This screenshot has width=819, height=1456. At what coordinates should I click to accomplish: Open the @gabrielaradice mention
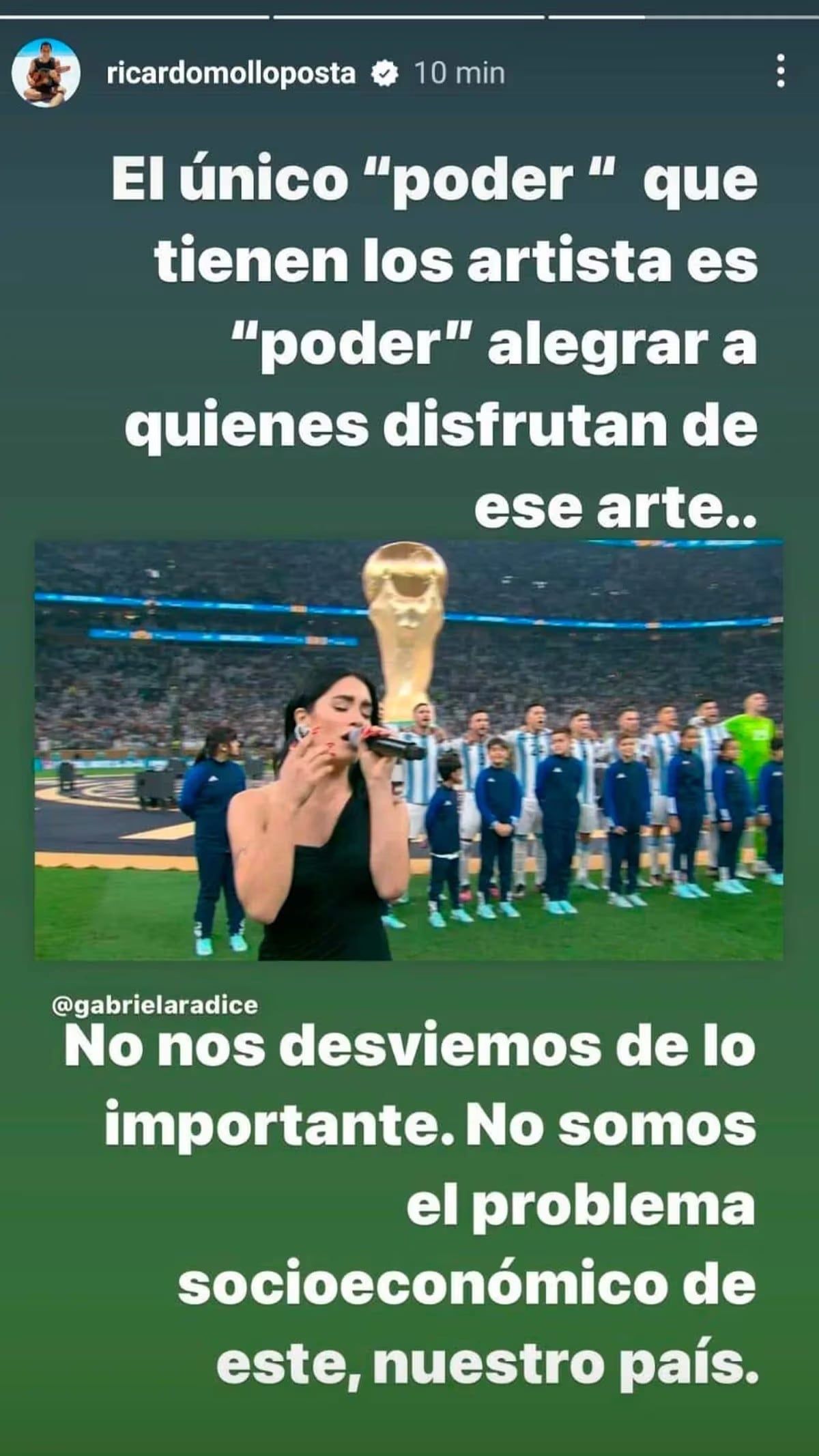coord(155,1005)
